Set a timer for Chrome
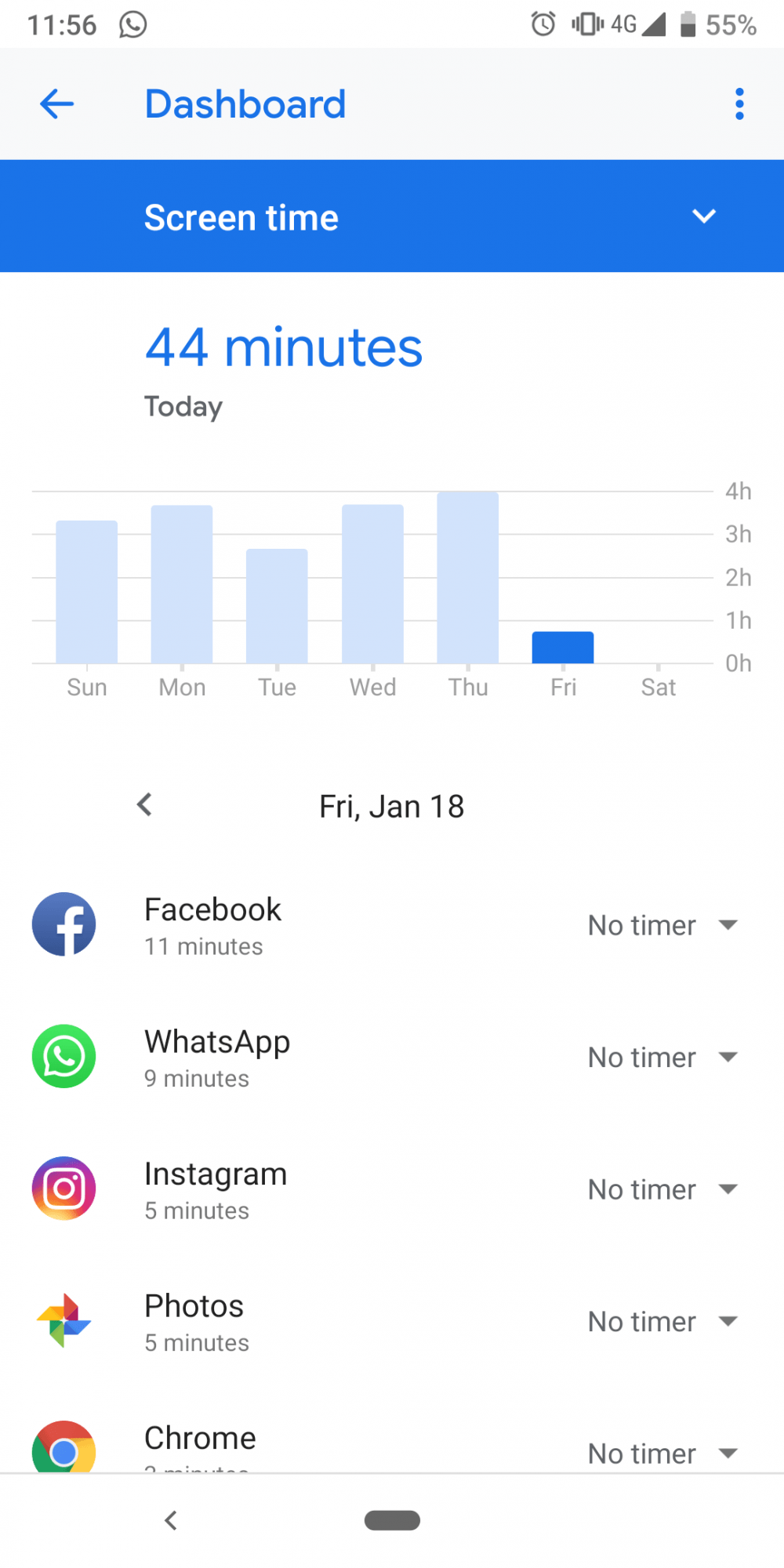This screenshot has width=784, height=1568. (x=662, y=1453)
